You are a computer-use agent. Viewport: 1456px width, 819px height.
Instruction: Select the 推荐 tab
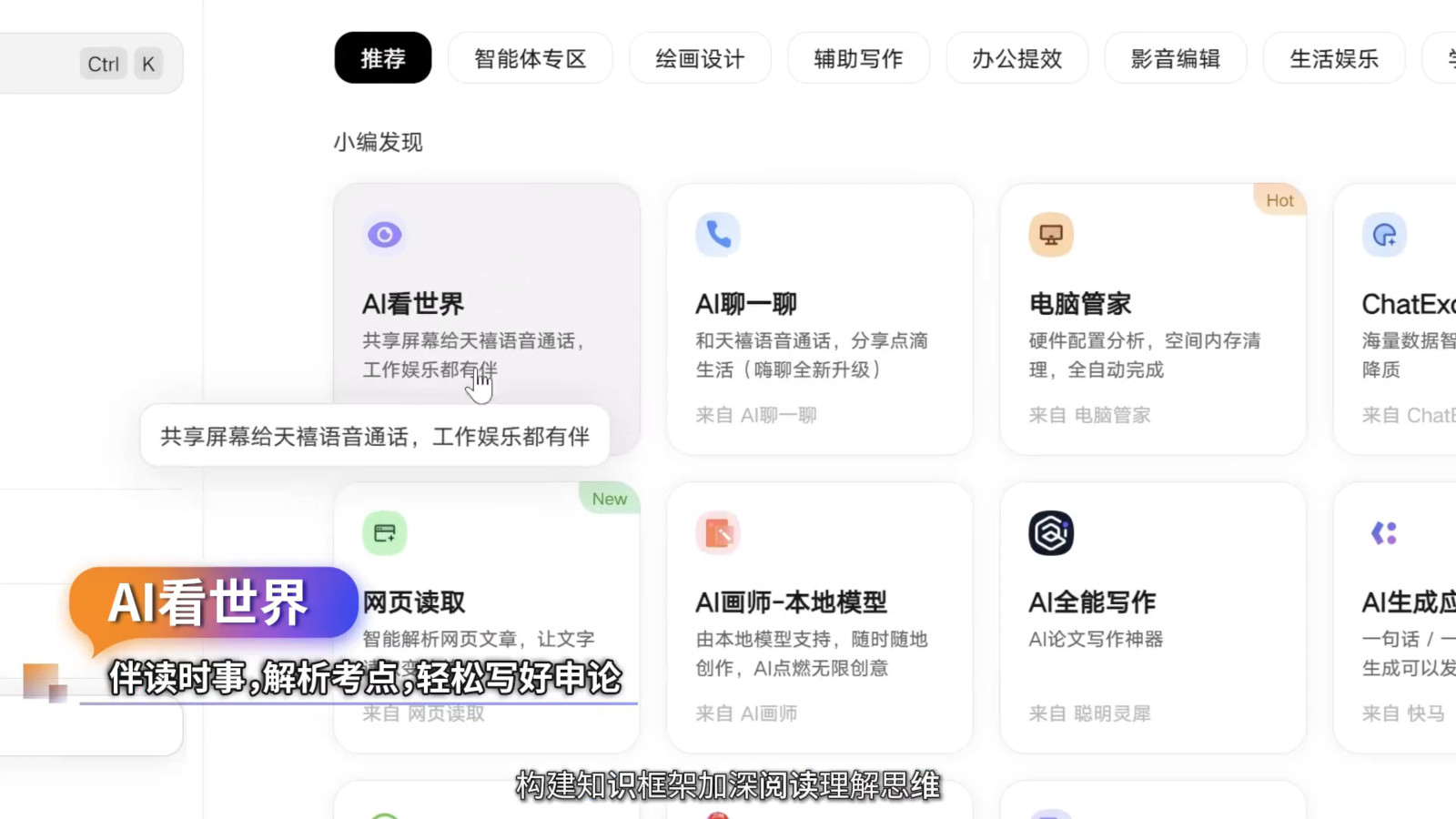tap(382, 58)
